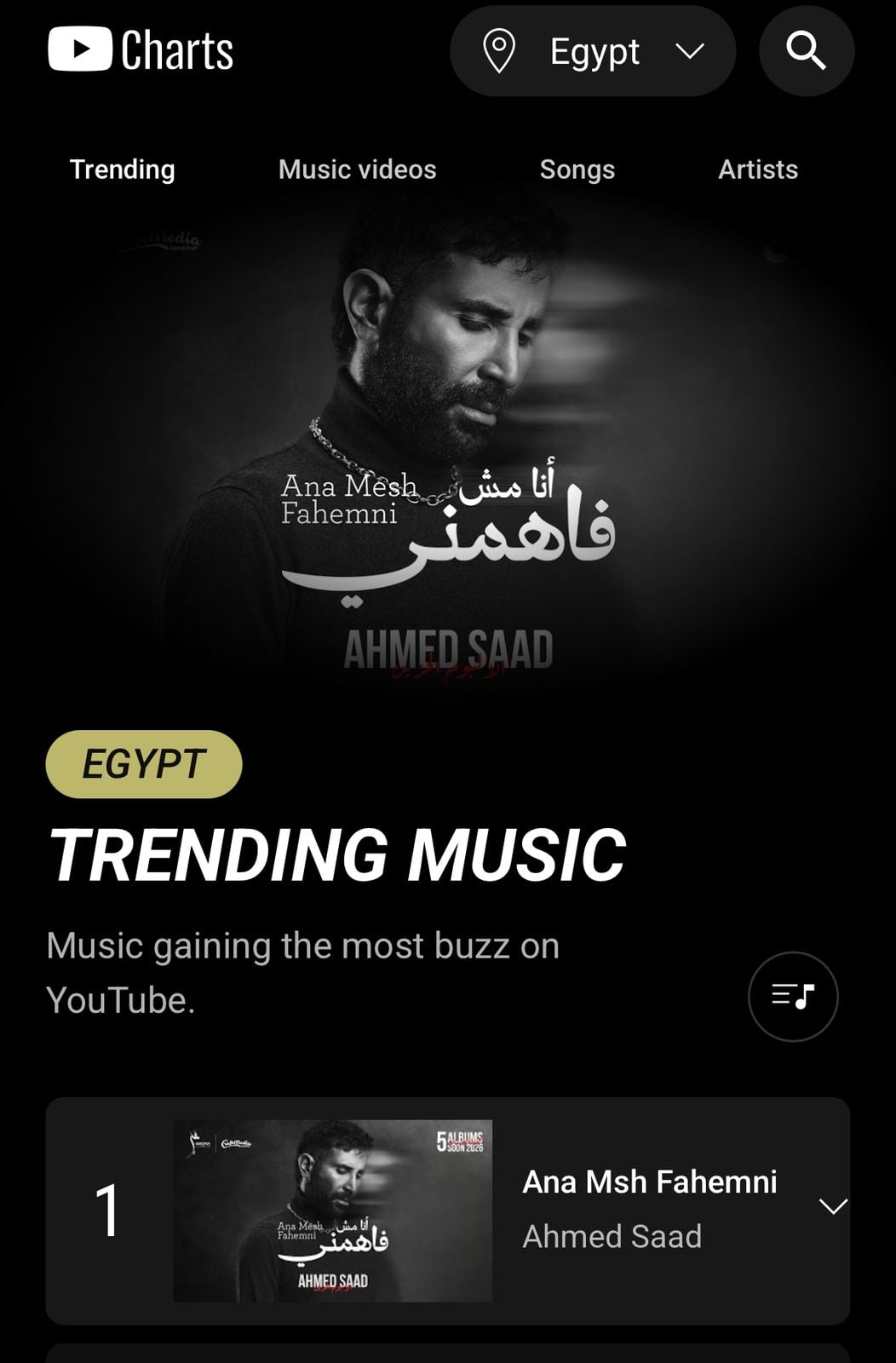Click the EGYPT badge label
Image resolution: width=896 pixels, height=1363 pixels.
[x=145, y=764]
